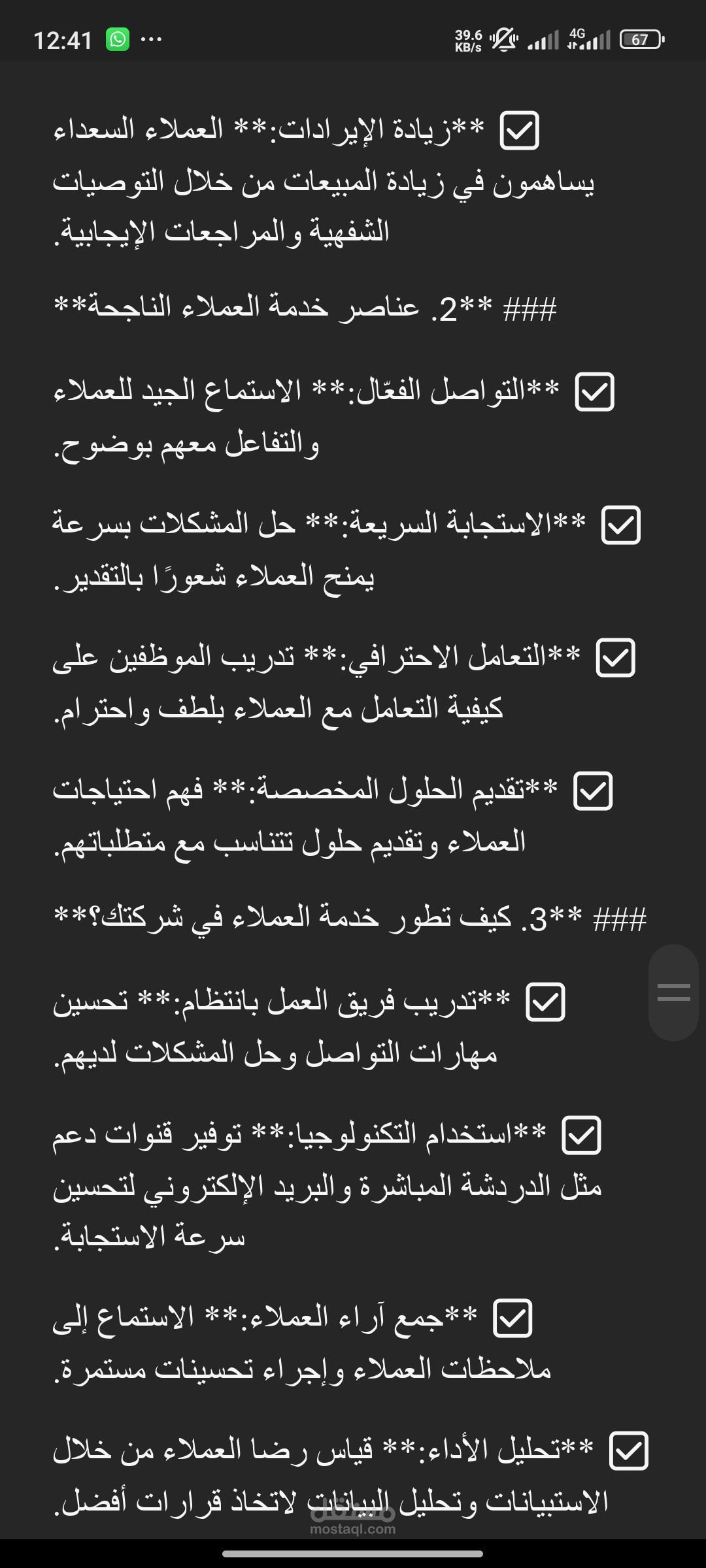
Task: Toggle the تقديم الحلول المخصصة checkbox
Action: [x=594, y=792]
